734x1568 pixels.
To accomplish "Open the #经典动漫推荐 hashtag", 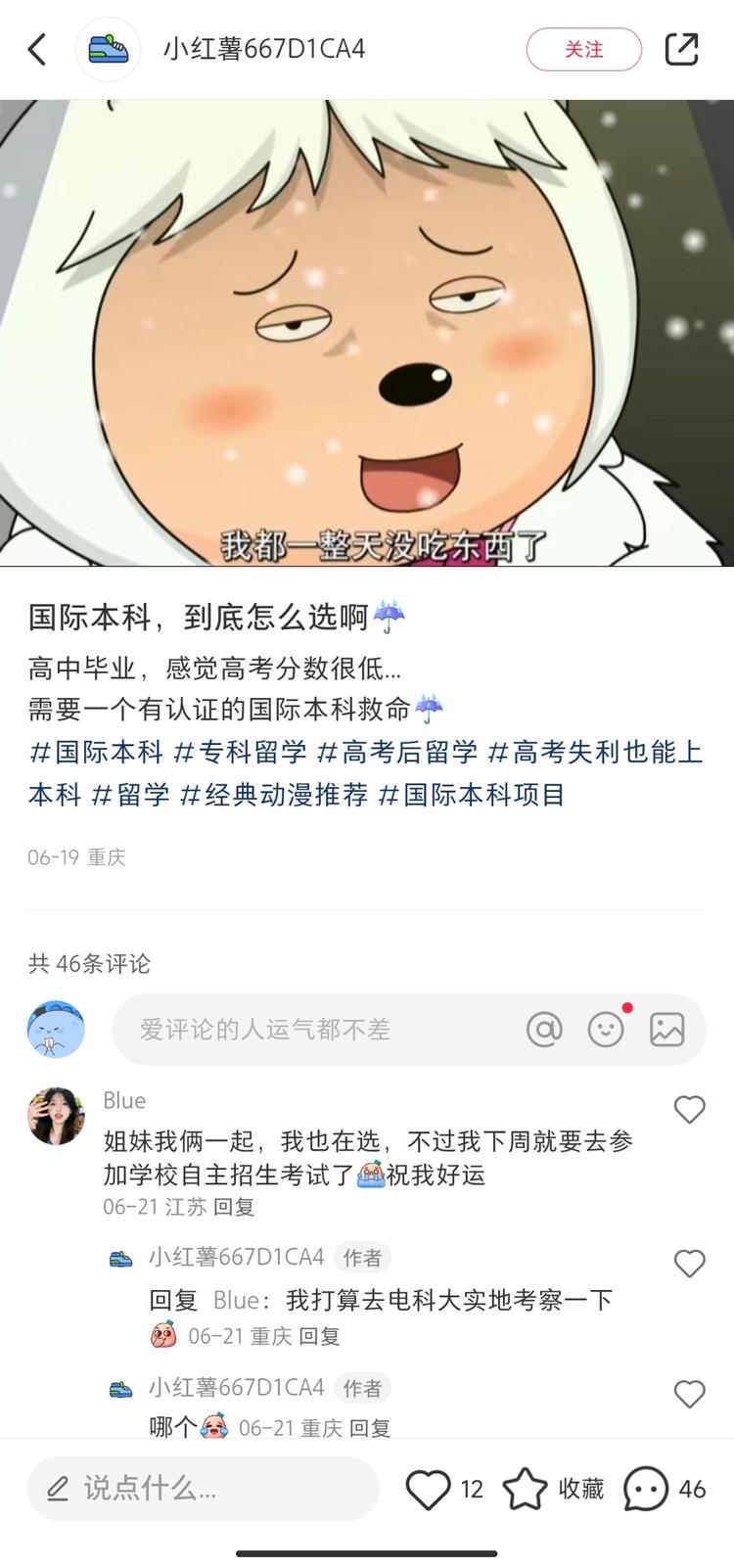I will (274, 795).
